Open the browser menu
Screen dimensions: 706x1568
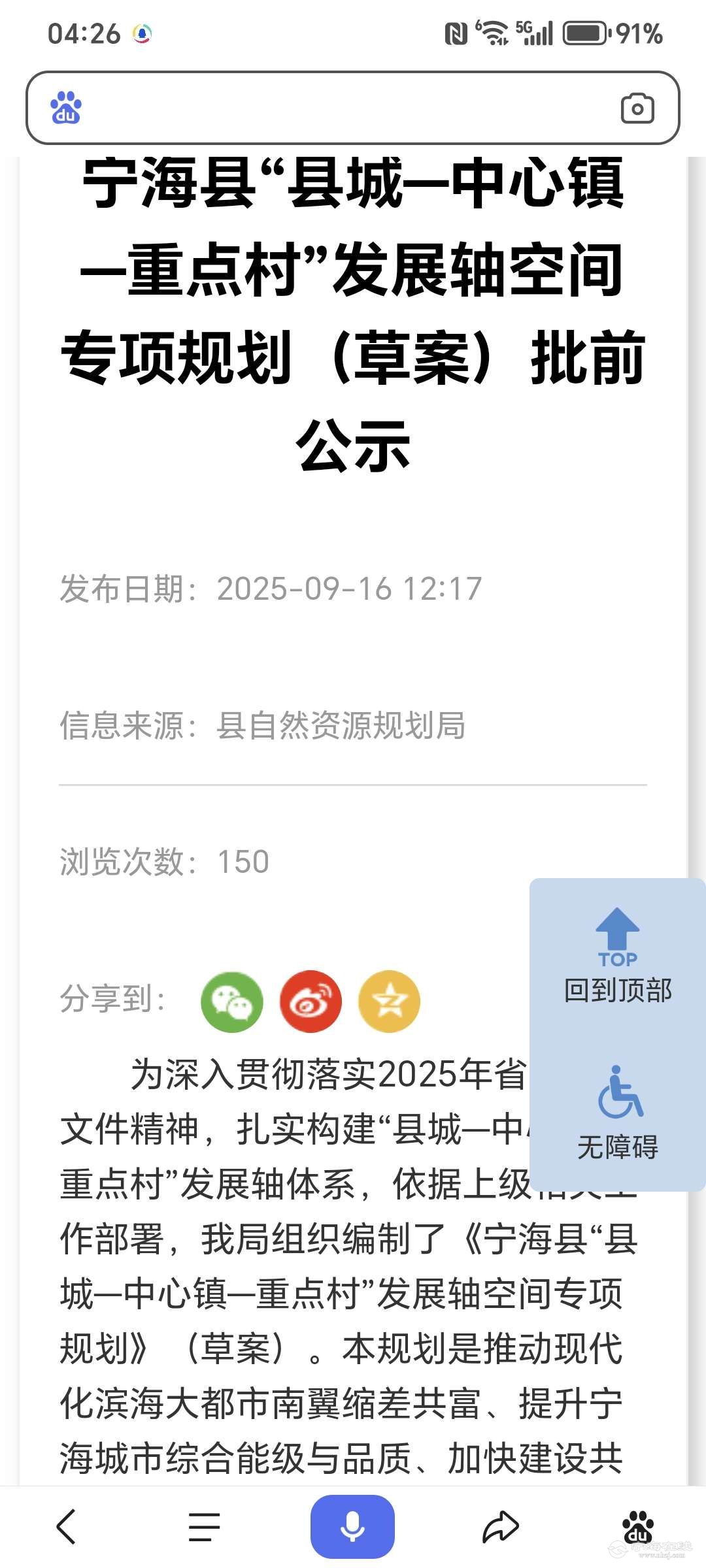point(204,1527)
